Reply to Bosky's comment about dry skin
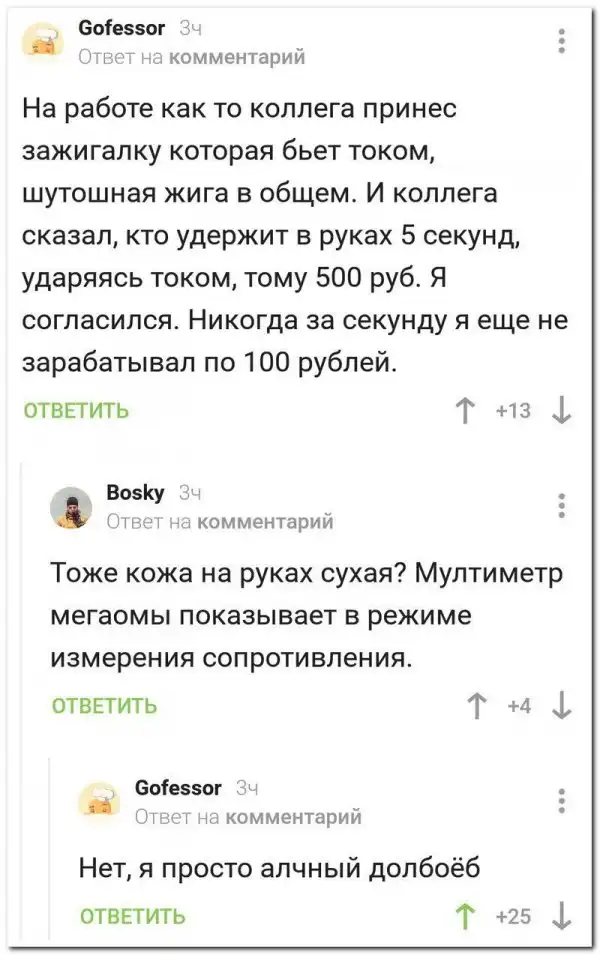600x955 pixels. 104,707
